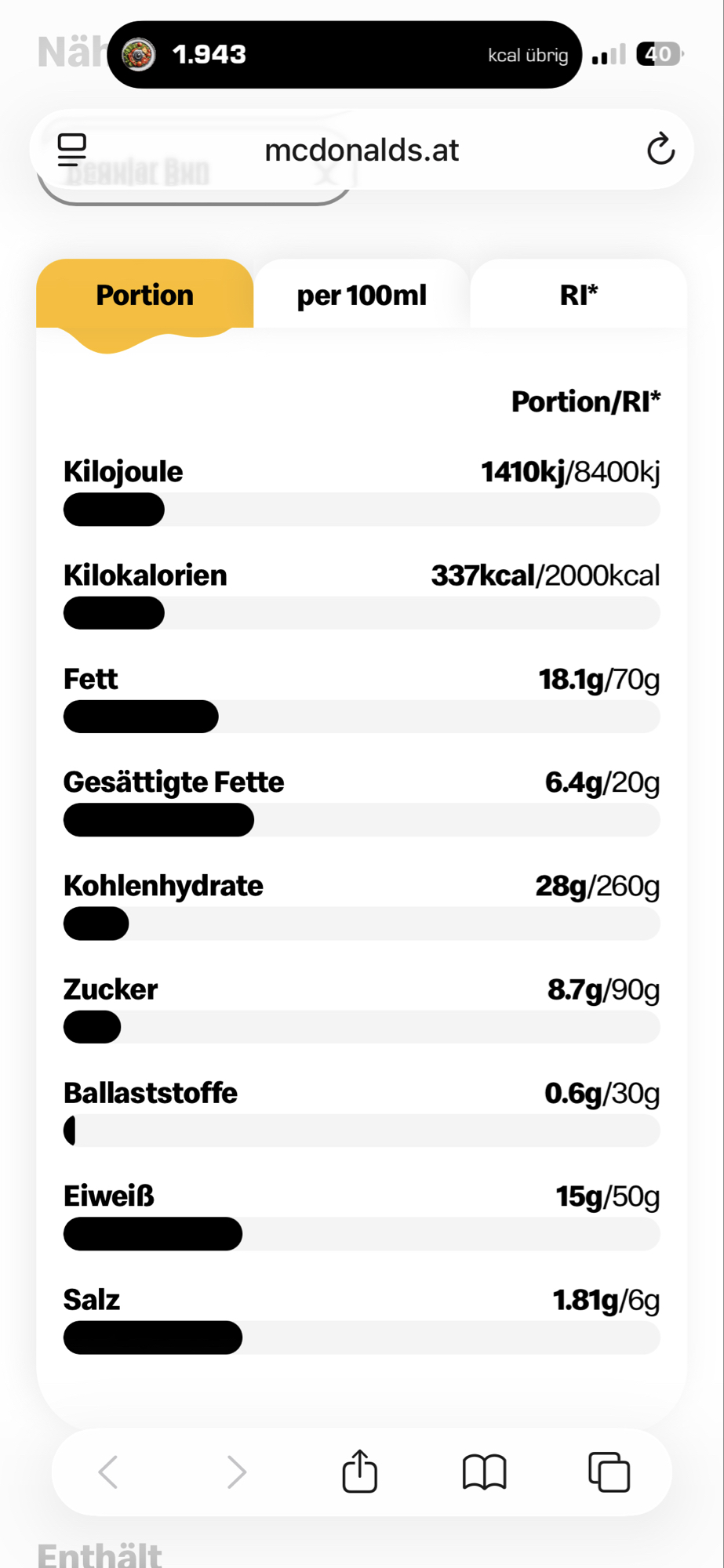This screenshot has width=724, height=1568.
Task: Select the RI* tab
Action: point(578,296)
